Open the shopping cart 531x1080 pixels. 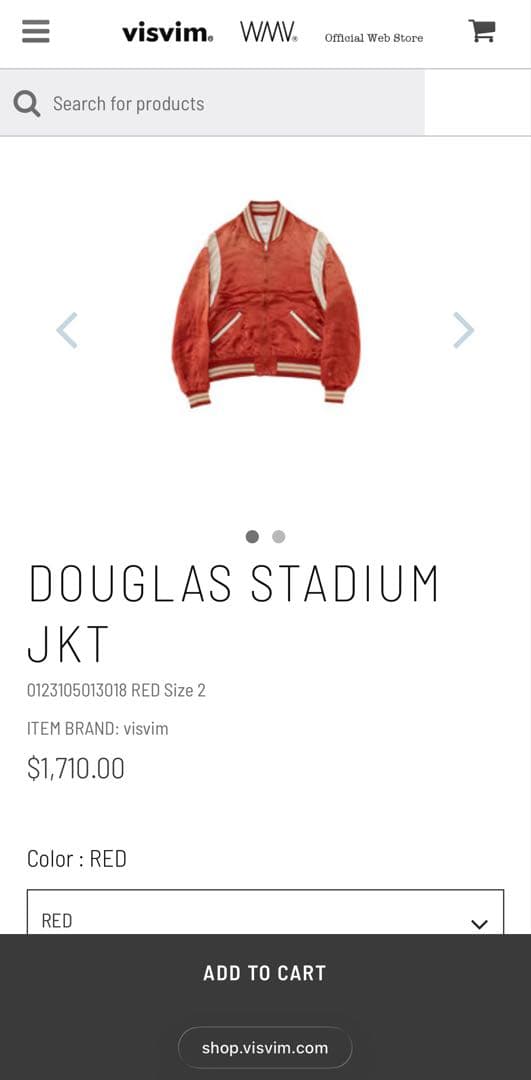[482, 31]
